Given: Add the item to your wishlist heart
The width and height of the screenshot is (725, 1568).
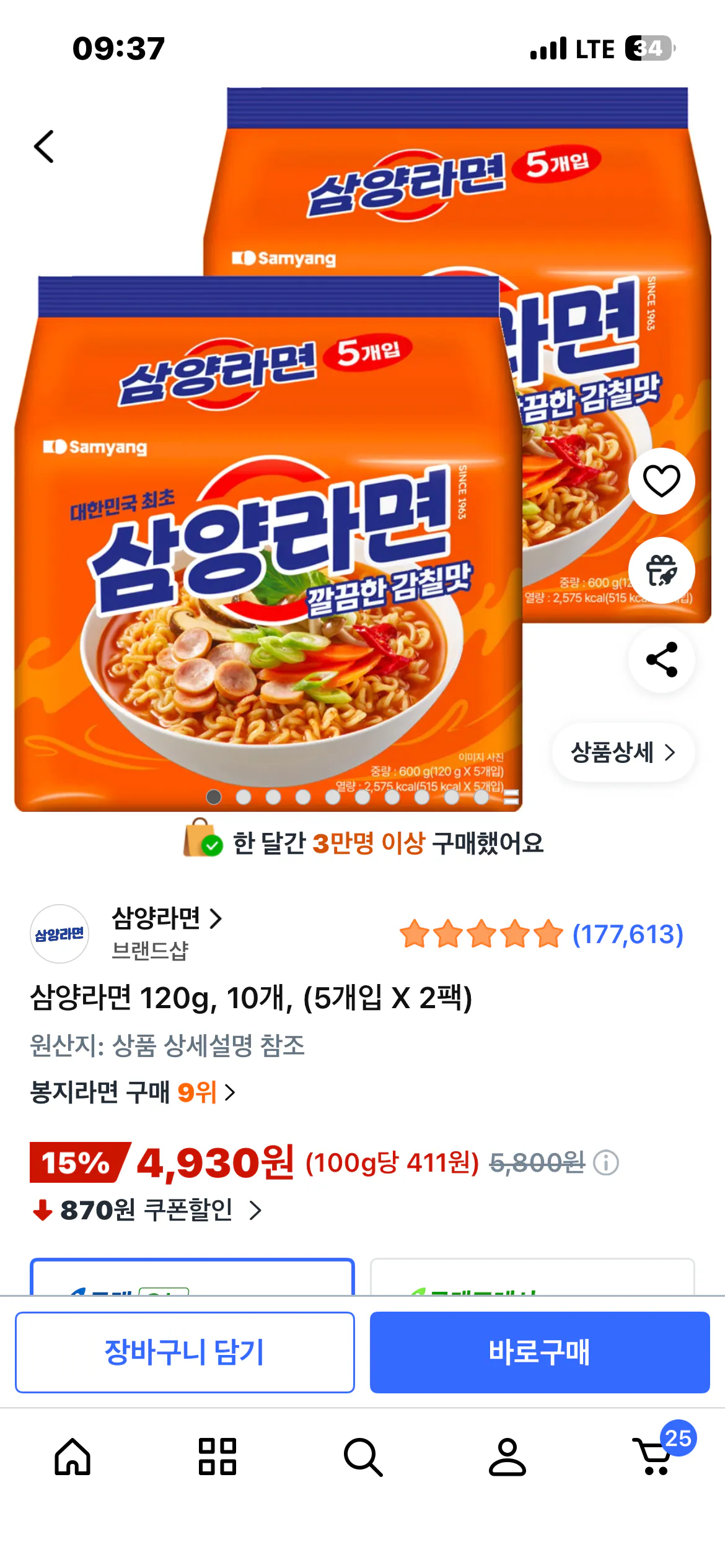Looking at the screenshot, I should tap(661, 482).
